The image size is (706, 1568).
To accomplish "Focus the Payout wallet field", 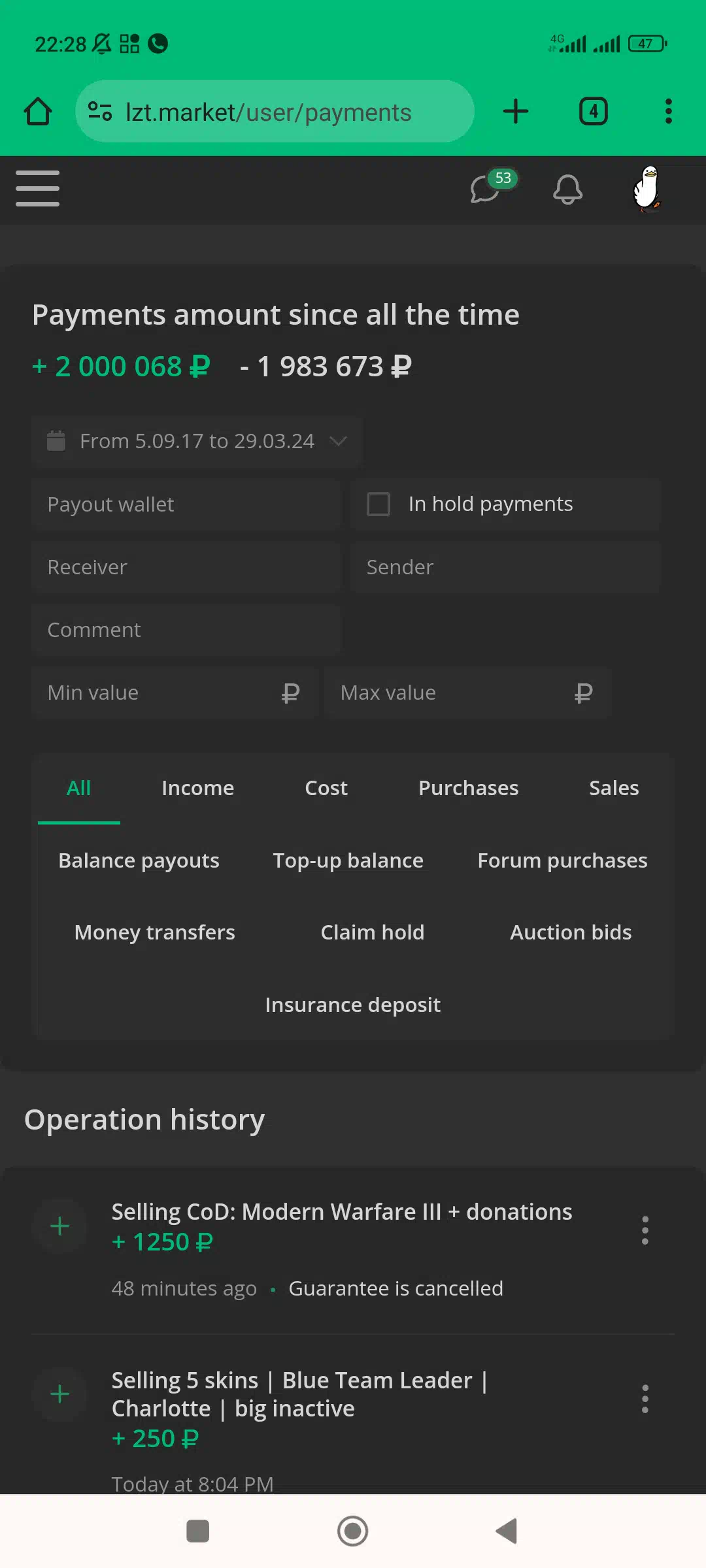I will click(186, 504).
